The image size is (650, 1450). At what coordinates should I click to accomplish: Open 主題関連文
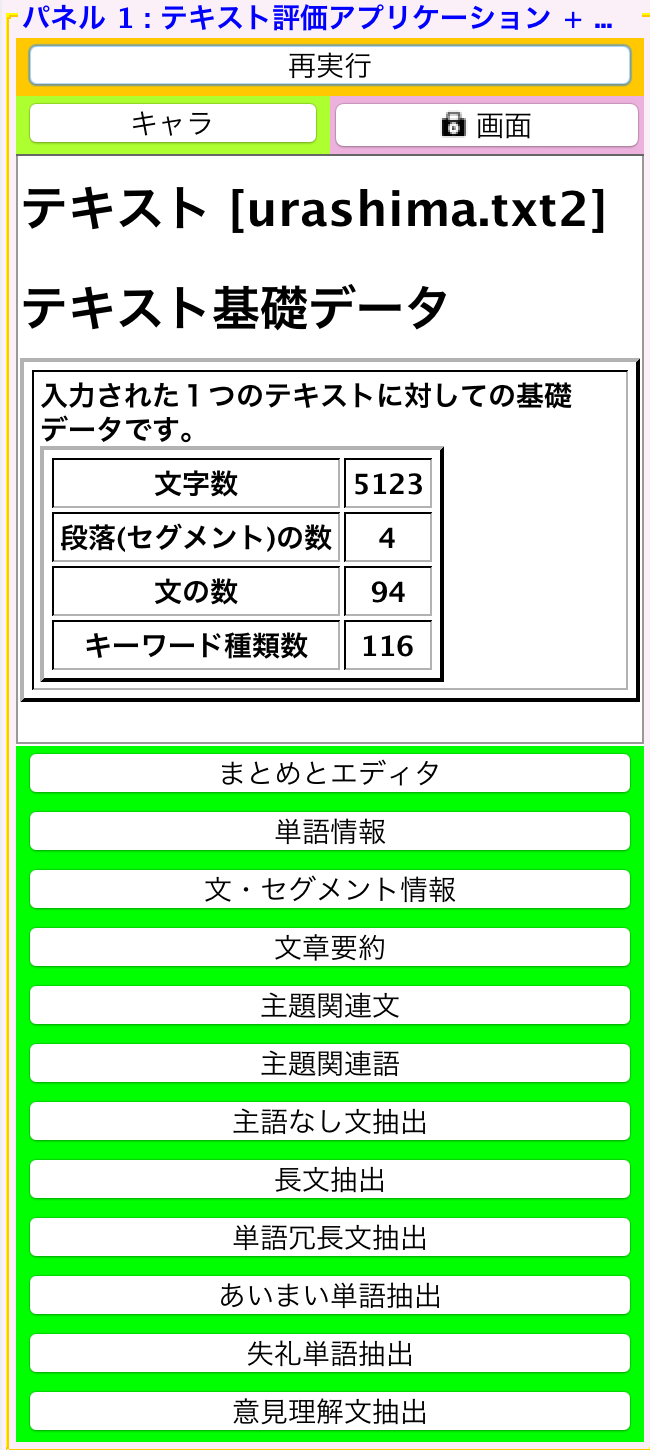coord(330,1005)
